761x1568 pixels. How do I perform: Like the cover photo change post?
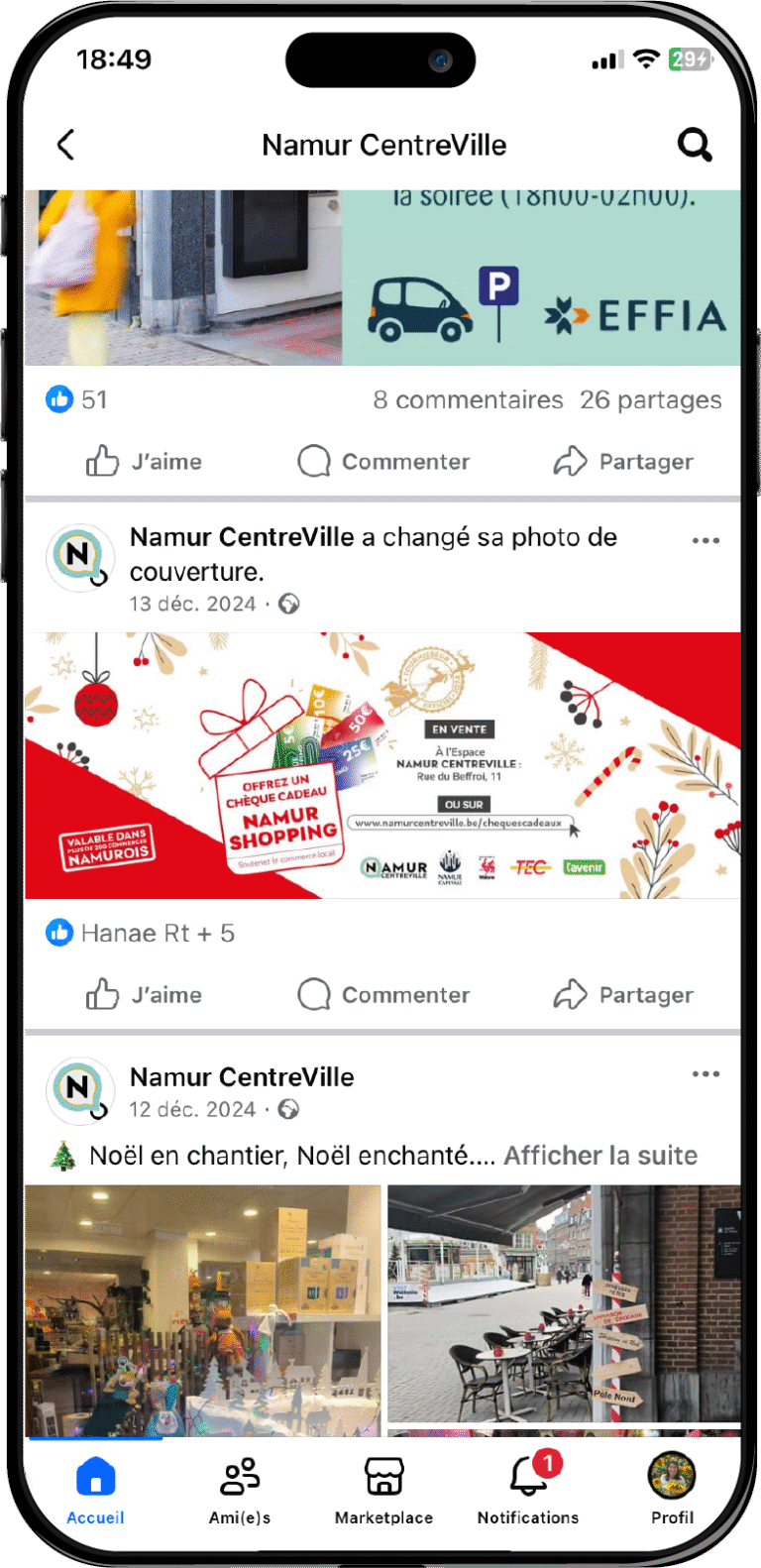145,994
